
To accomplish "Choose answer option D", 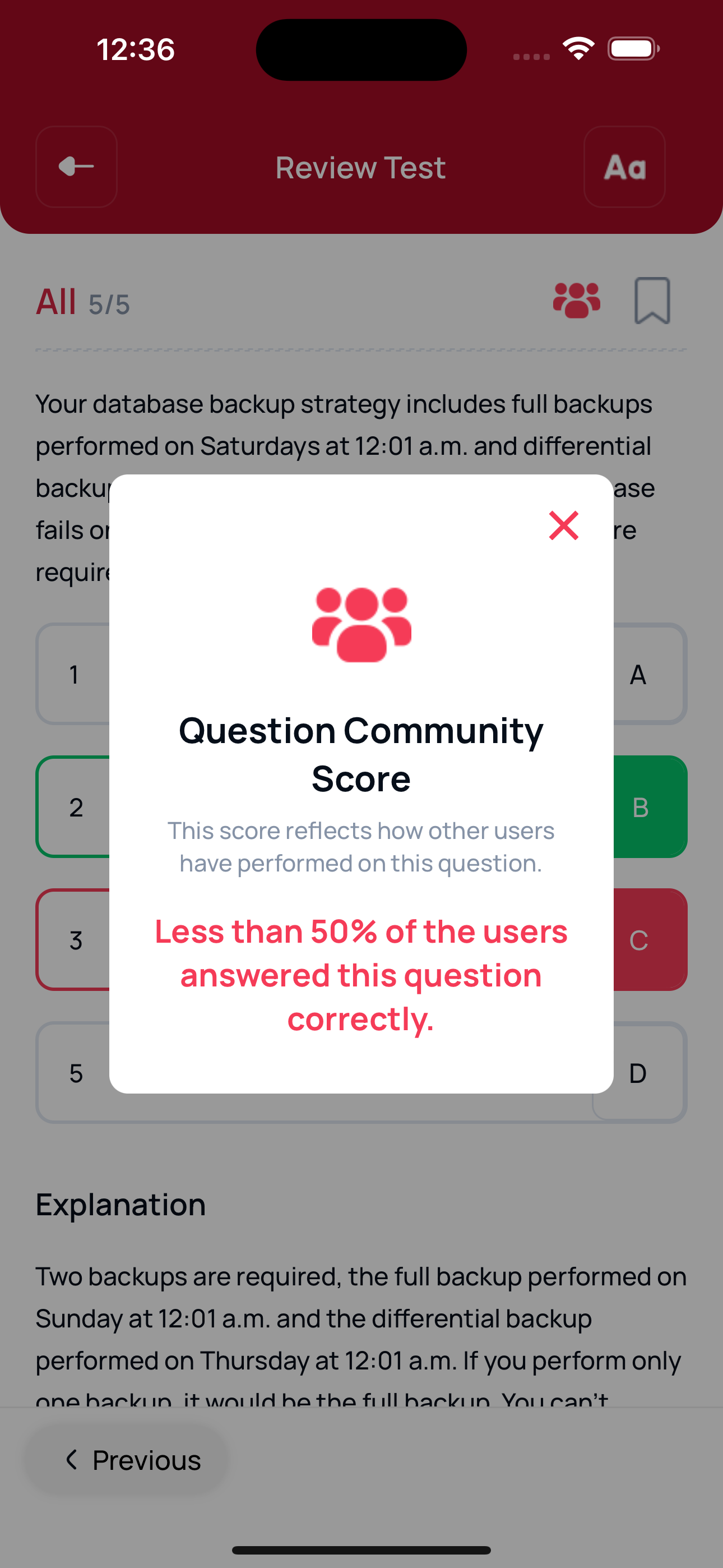I will pos(638,1074).
